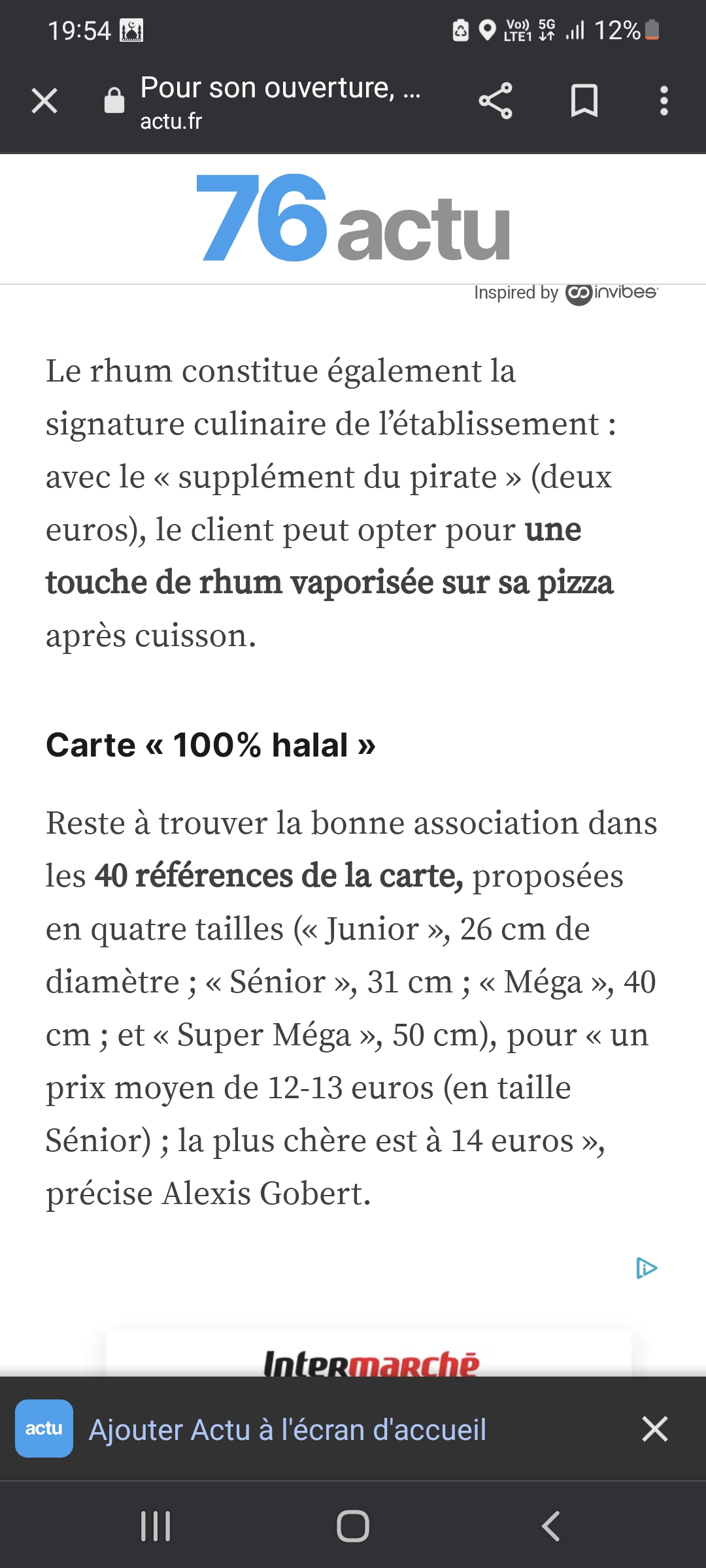Viewport: 706px width, 1568px height.
Task: Dismiss the add to home screen banner
Action: pos(655,1429)
